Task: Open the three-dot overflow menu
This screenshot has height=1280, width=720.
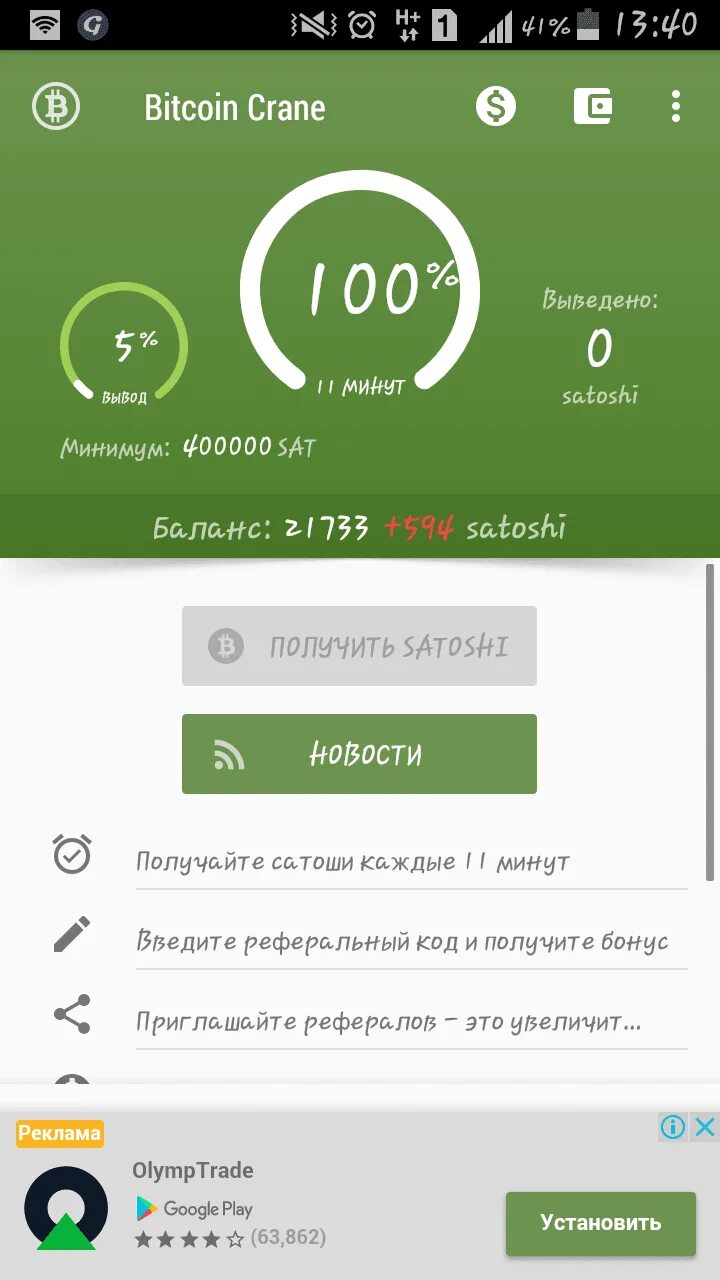Action: coord(675,106)
